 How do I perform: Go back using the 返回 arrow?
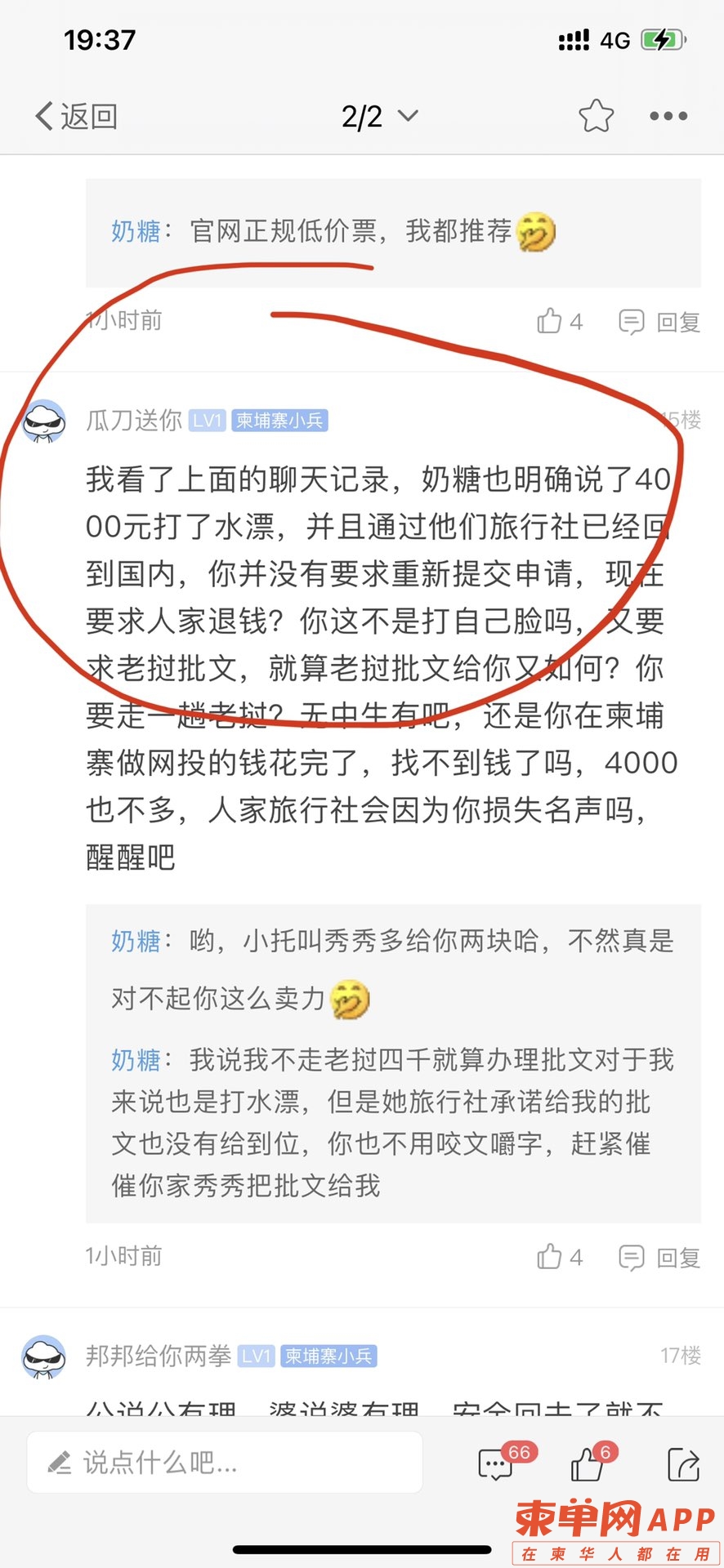click(75, 117)
